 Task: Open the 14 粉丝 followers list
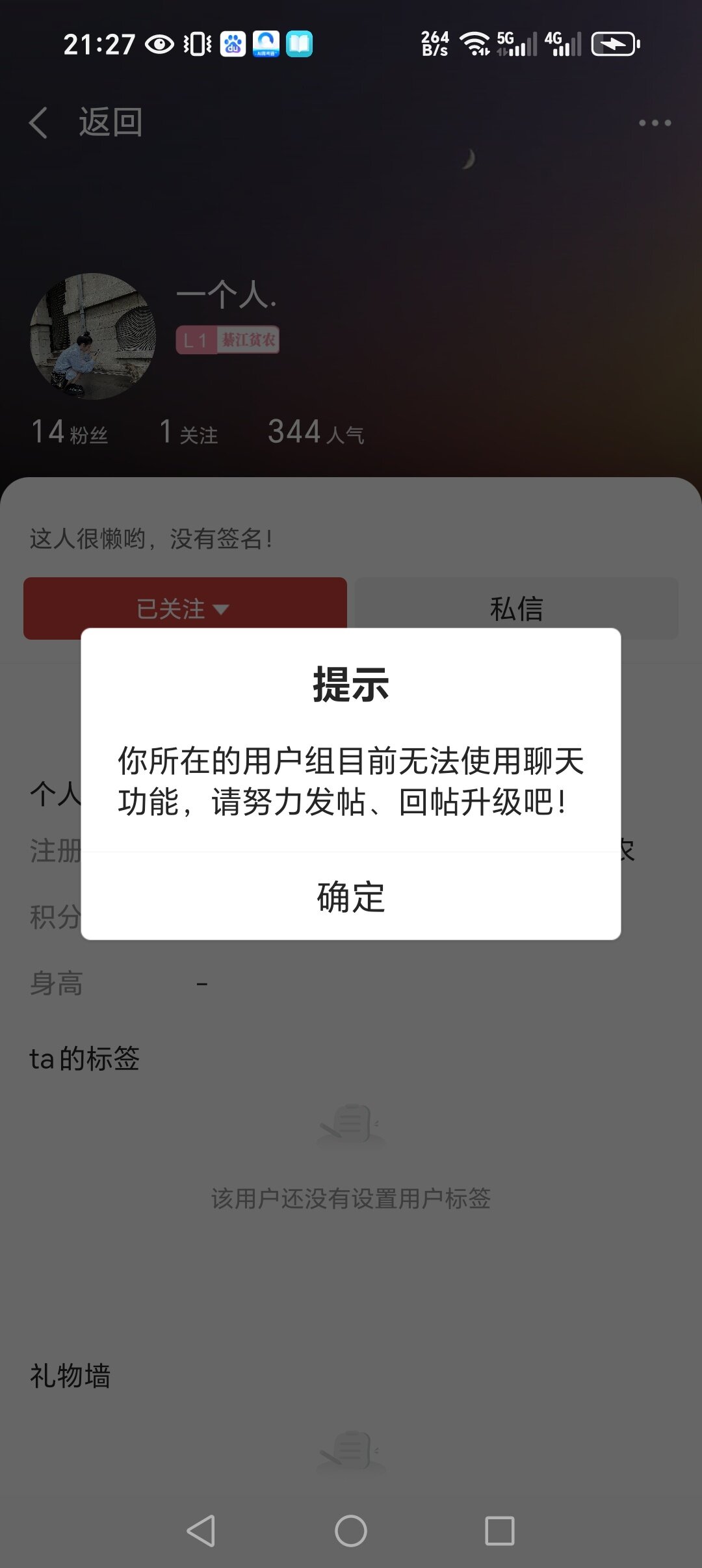70,432
